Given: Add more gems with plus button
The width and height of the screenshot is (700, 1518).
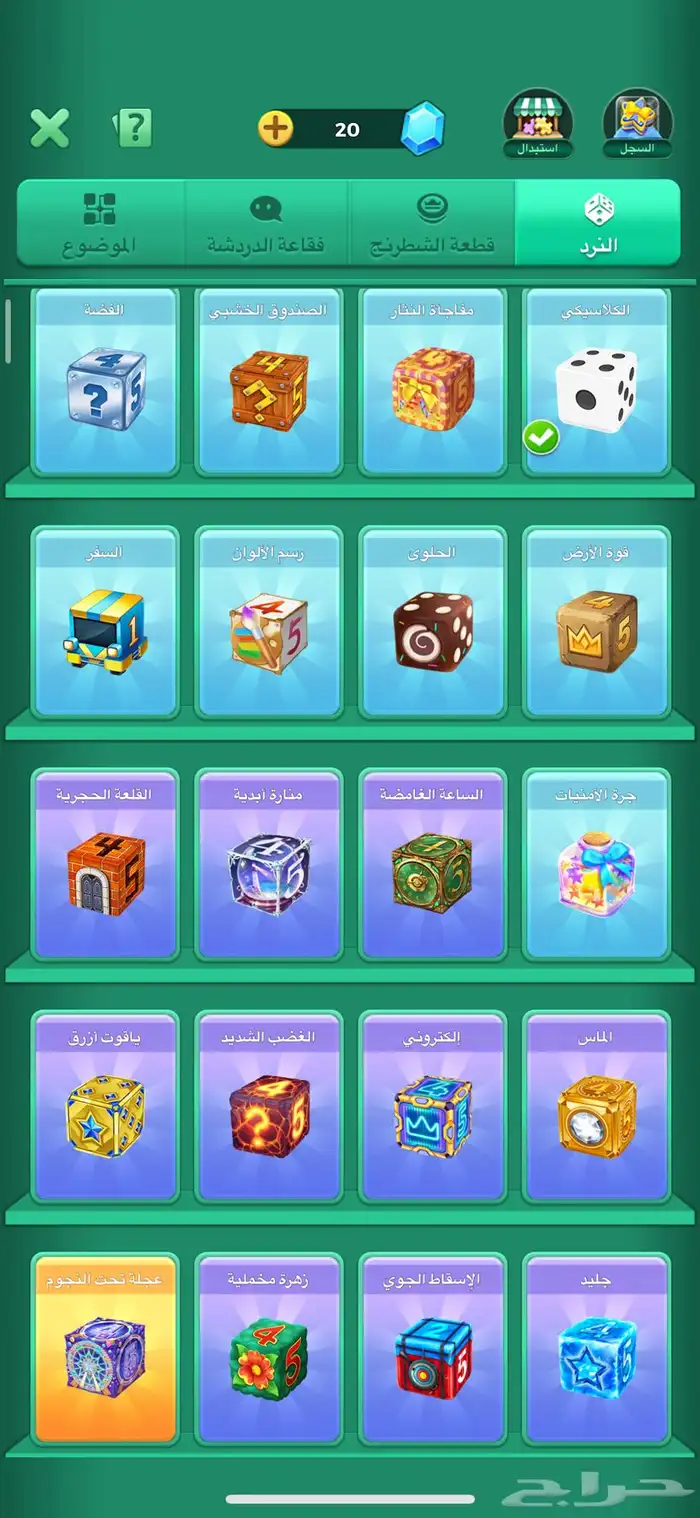Looking at the screenshot, I should click(276, 129).
